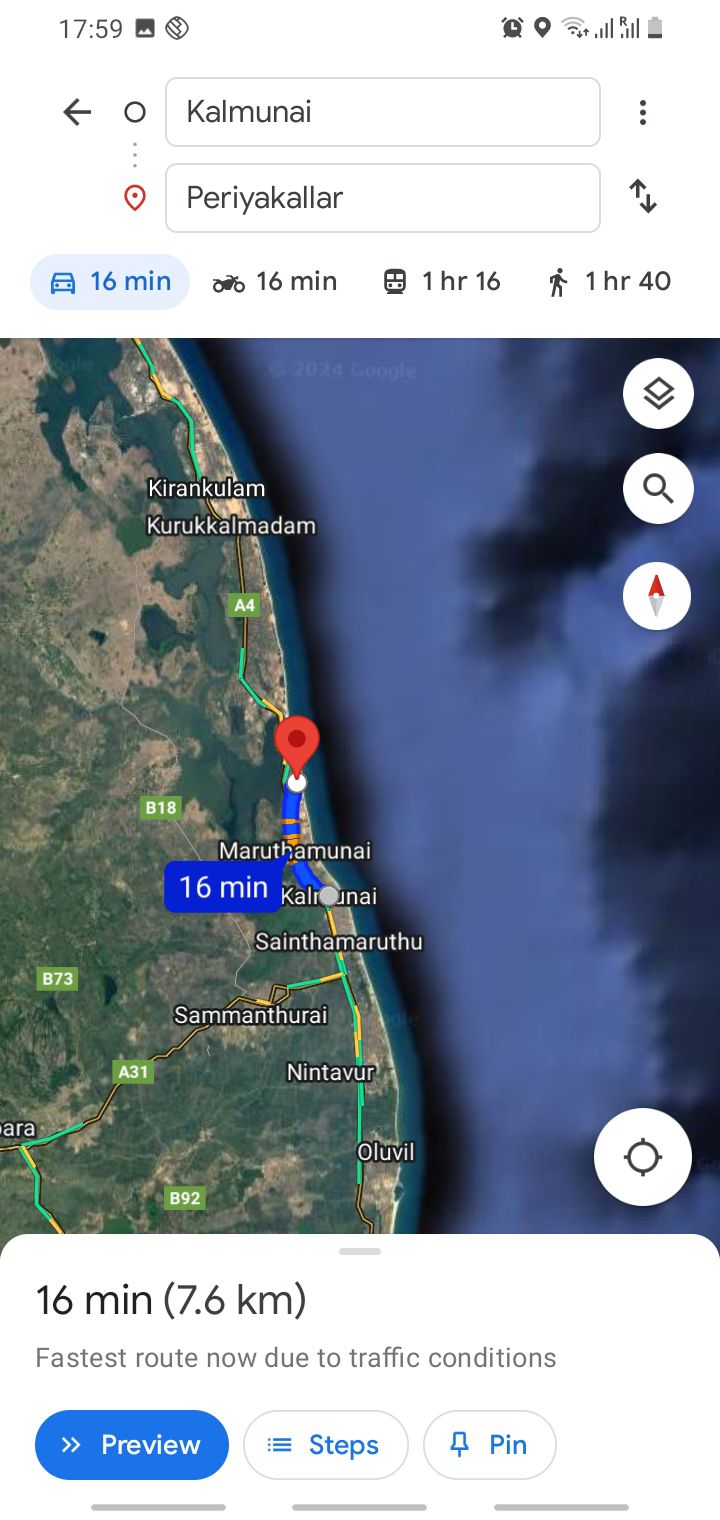Tap the 16 min route label on map
The width and height of the screenshot is (720, 1520).
tap(223, 887)
